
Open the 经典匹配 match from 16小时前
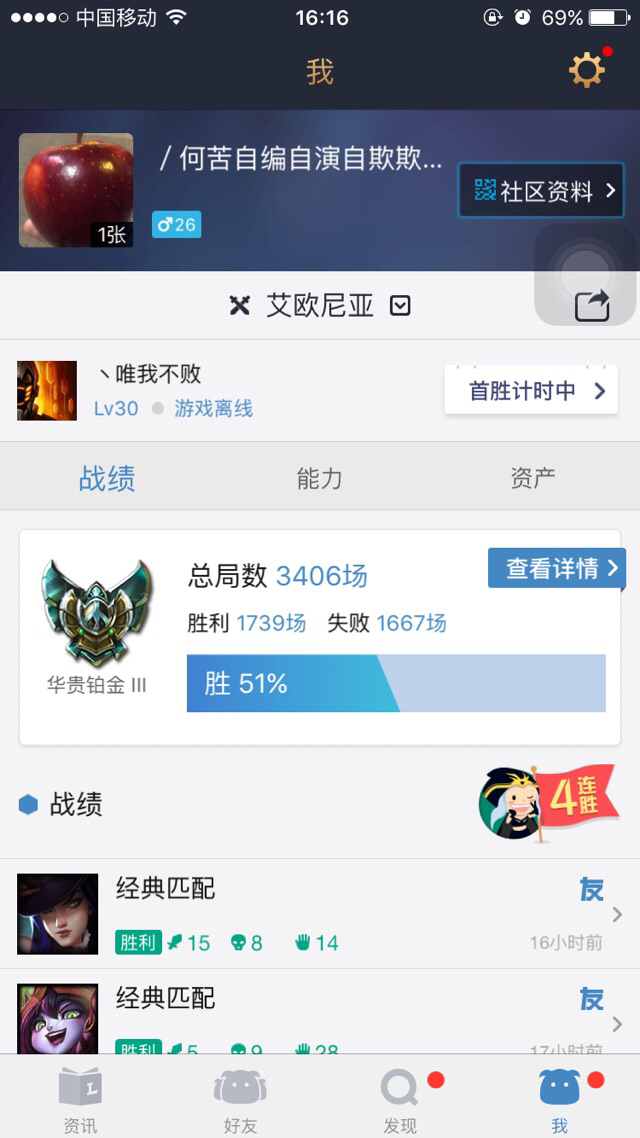click(320, 914)
